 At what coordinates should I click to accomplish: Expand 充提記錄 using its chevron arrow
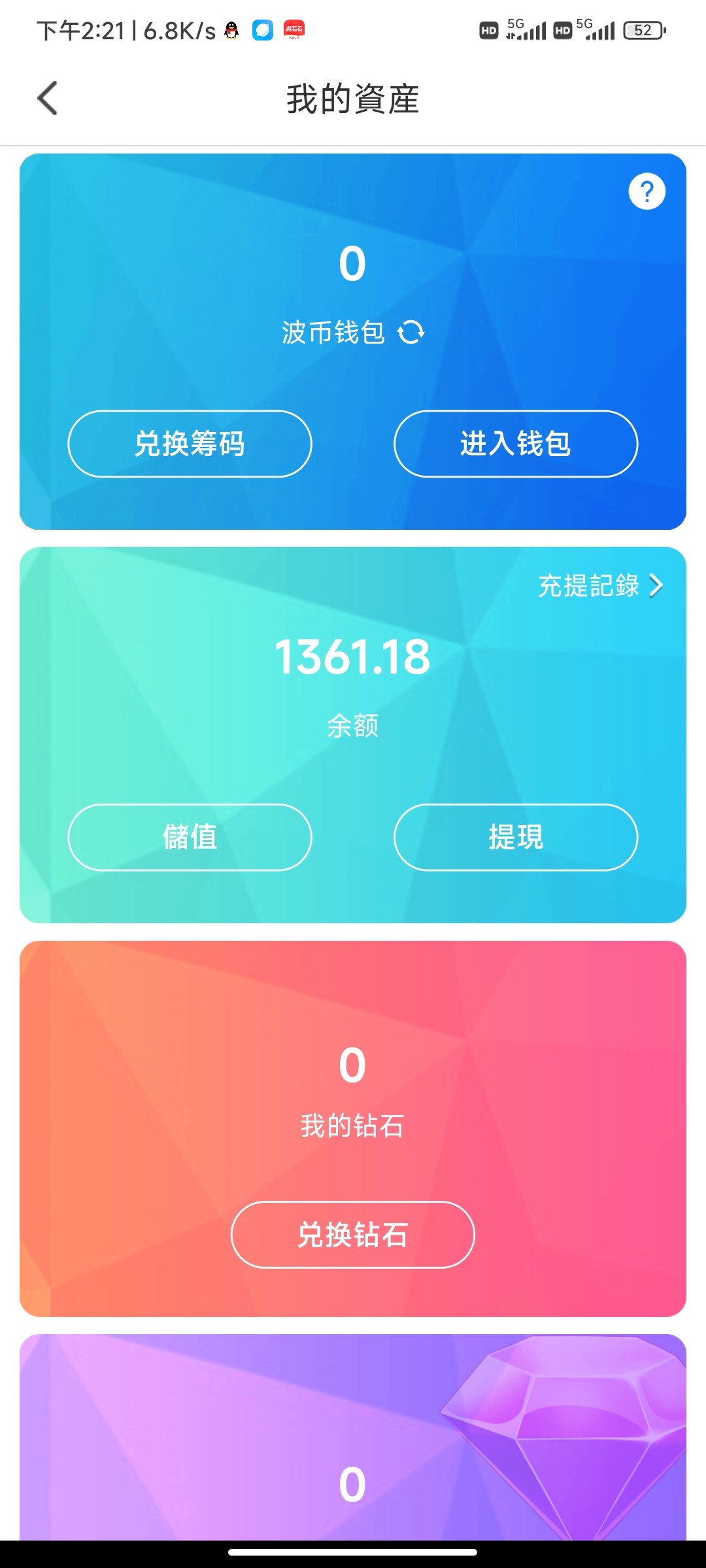(657, 587)
